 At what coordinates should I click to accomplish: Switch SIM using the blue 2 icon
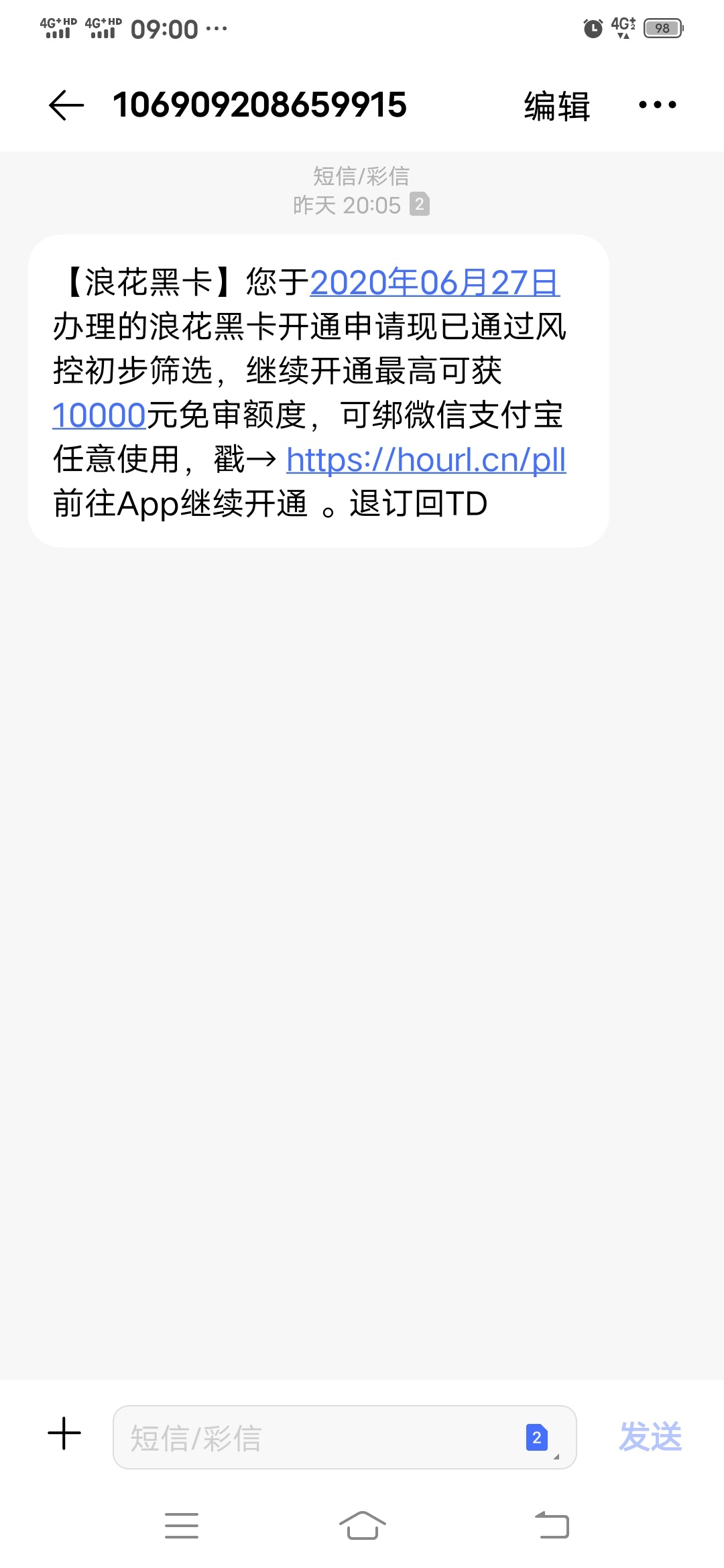[537, 1437]
